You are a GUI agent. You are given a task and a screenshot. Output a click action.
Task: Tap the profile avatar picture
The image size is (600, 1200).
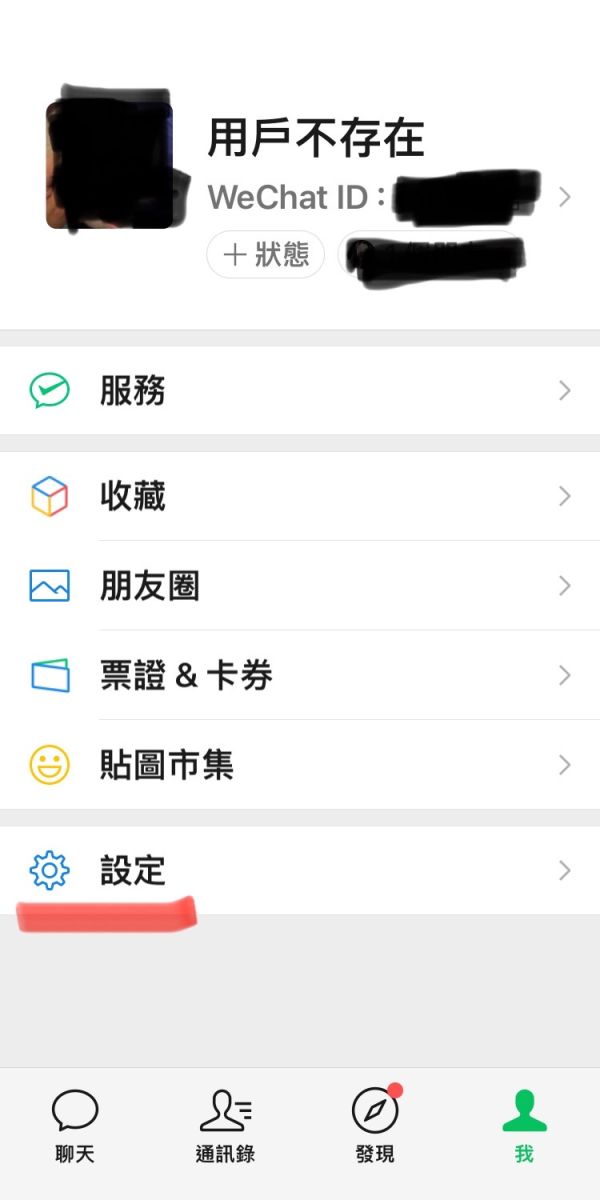109,164
